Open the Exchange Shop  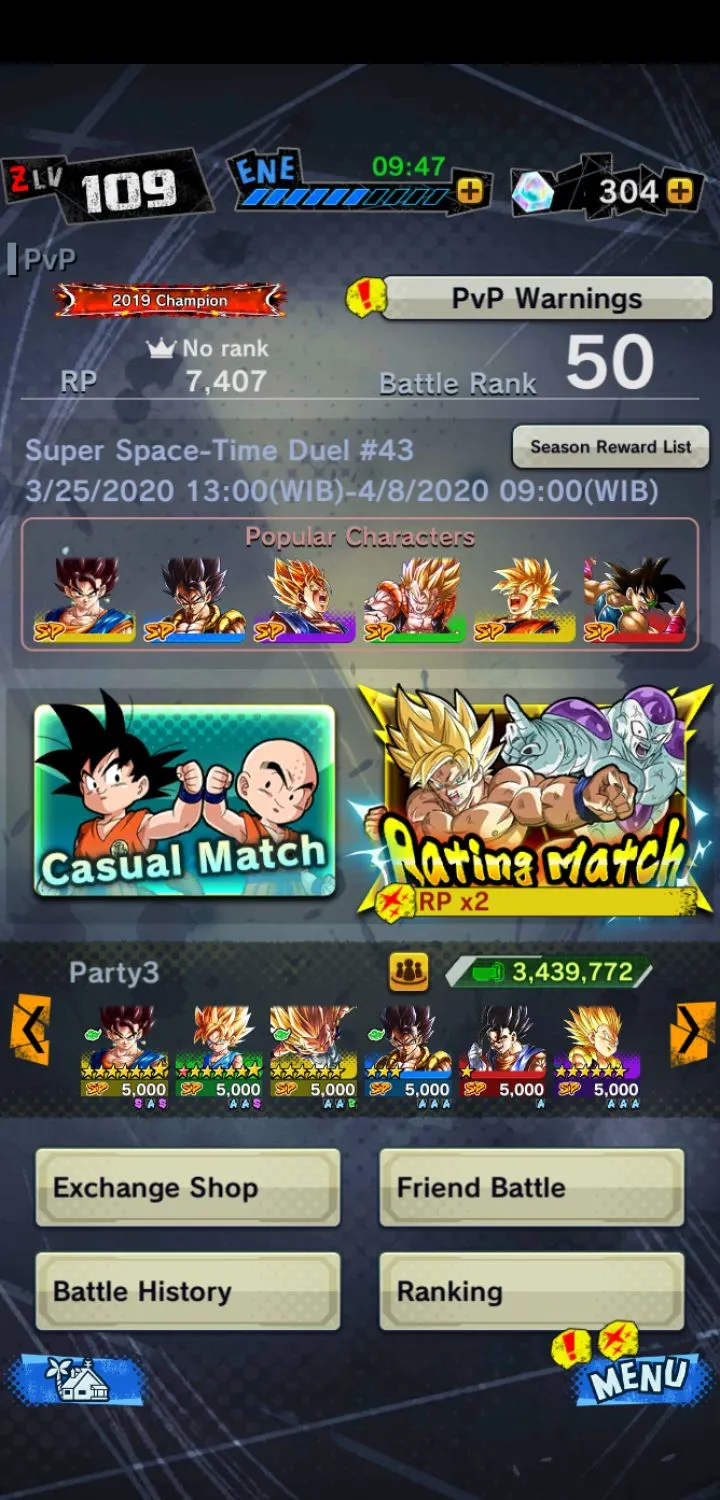pyautogui.click(x=188, y=1187)
